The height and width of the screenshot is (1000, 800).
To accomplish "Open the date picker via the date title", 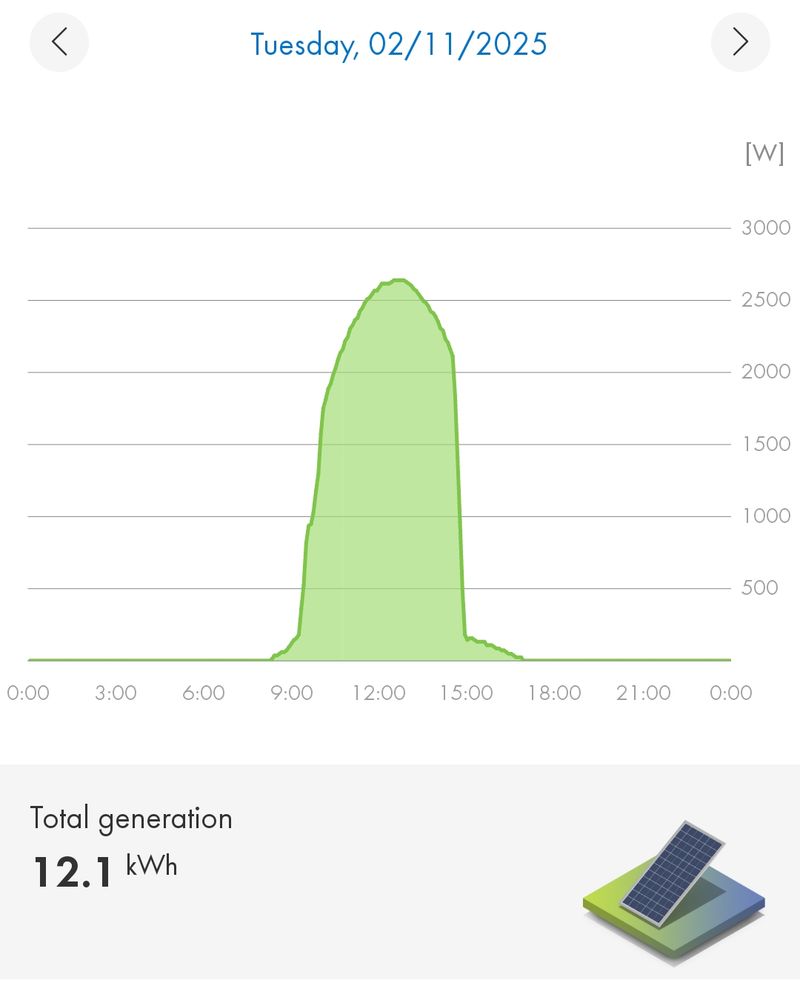I will (x=398, y=44).
